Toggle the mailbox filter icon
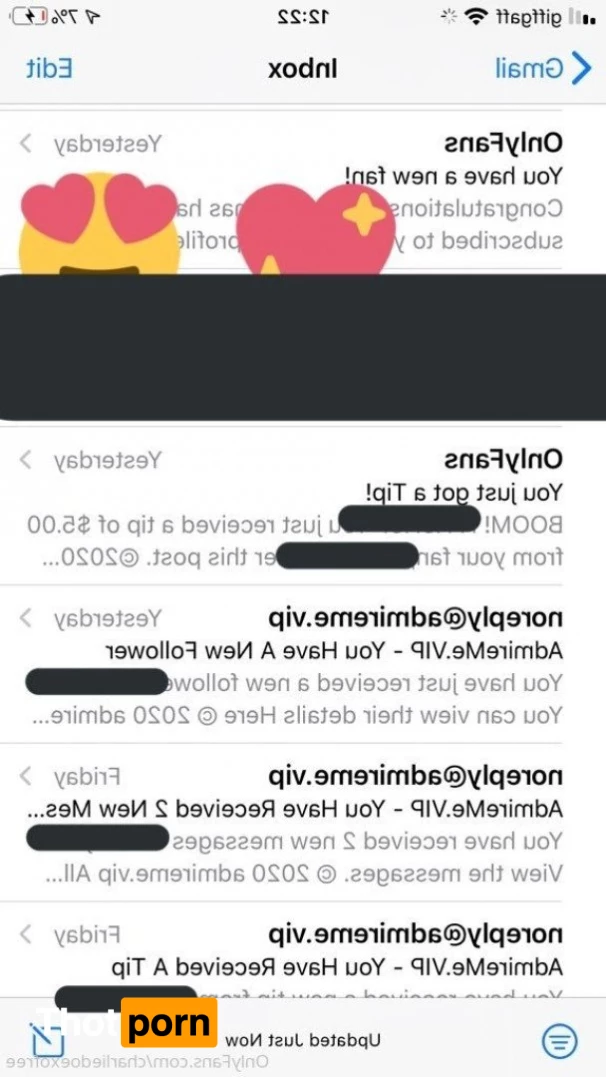 pos(559,1040)
